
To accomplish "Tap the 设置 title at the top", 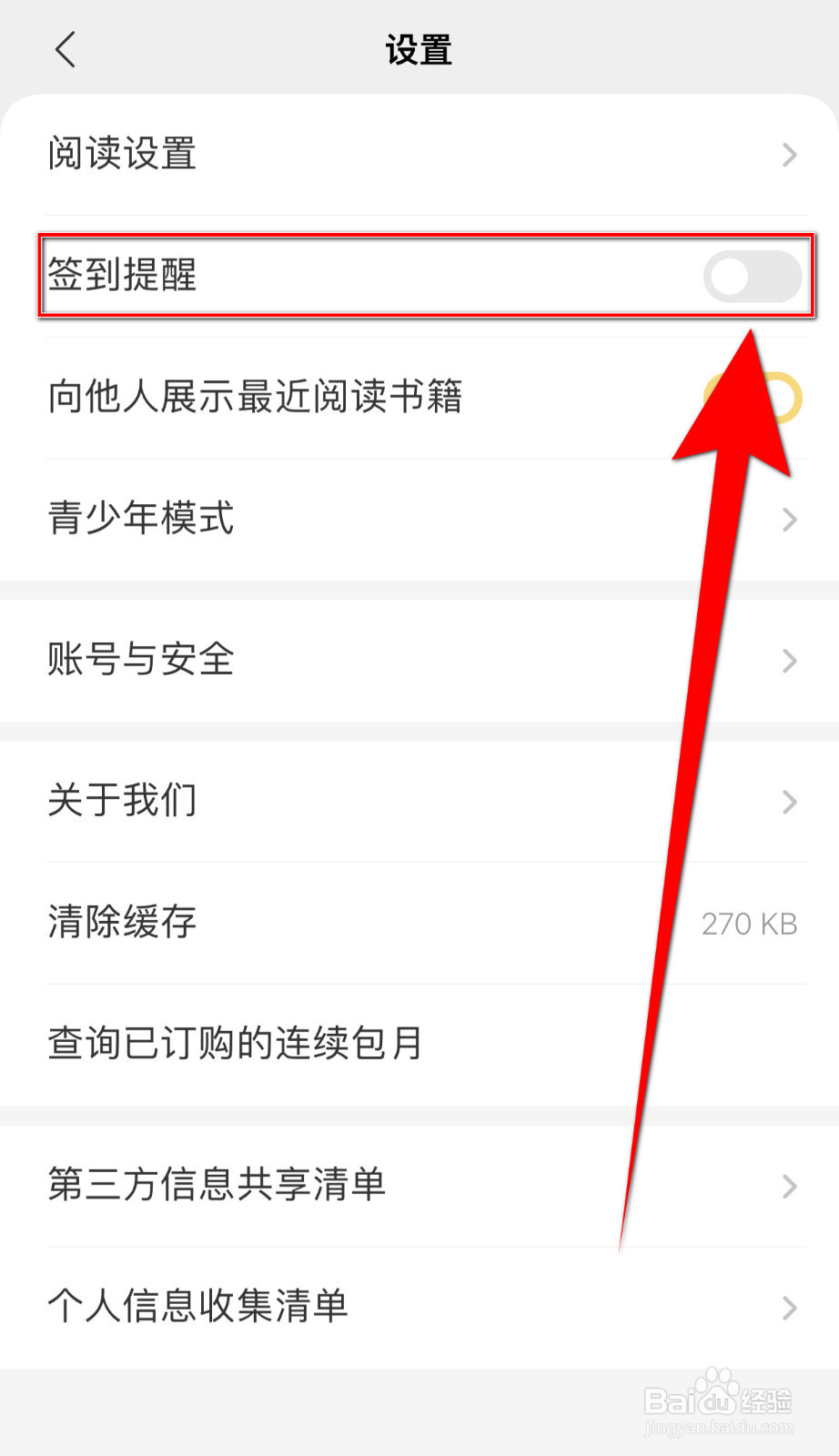I will point(419,51).
